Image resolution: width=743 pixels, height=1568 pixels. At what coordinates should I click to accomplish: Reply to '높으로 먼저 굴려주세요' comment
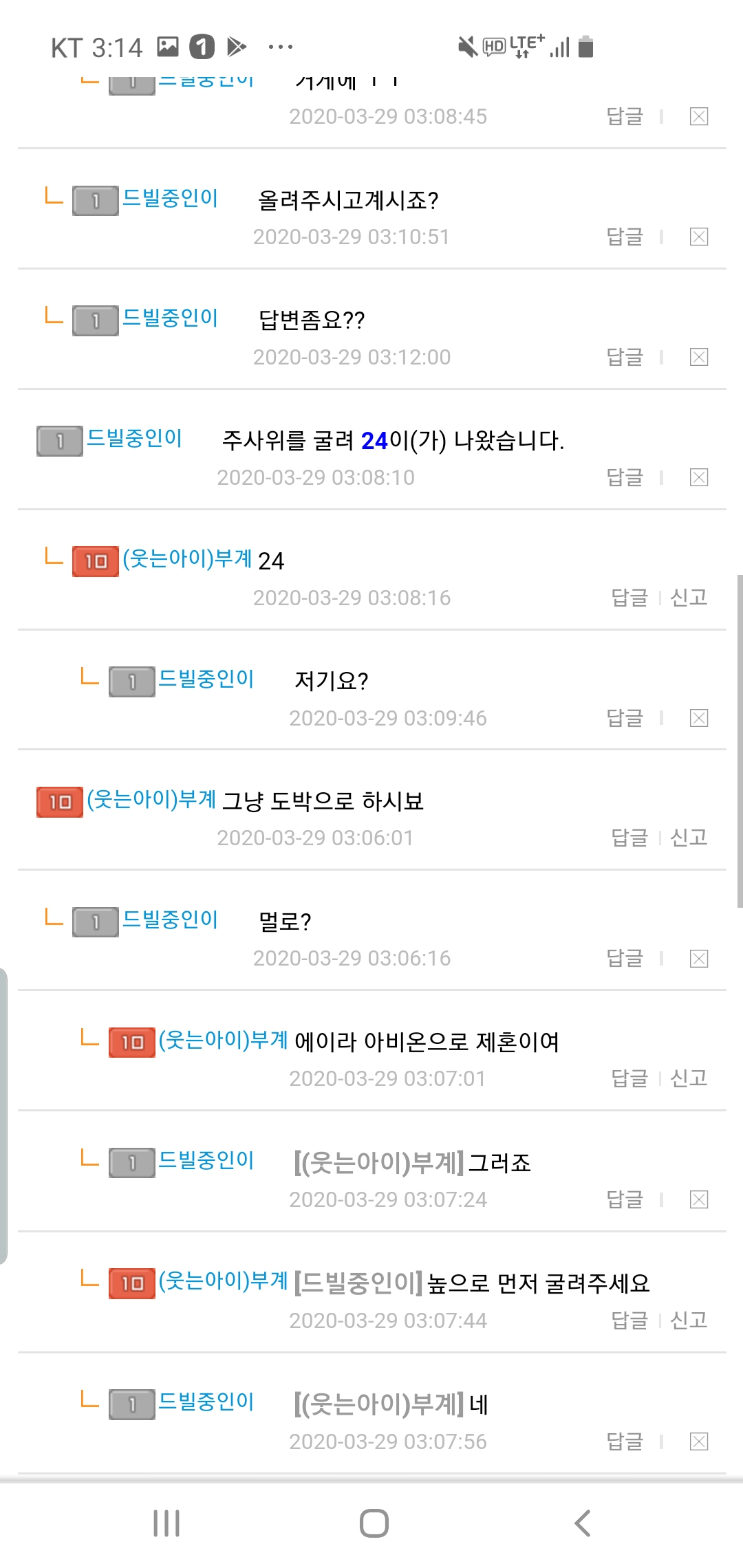click(x=629, y=1320)
